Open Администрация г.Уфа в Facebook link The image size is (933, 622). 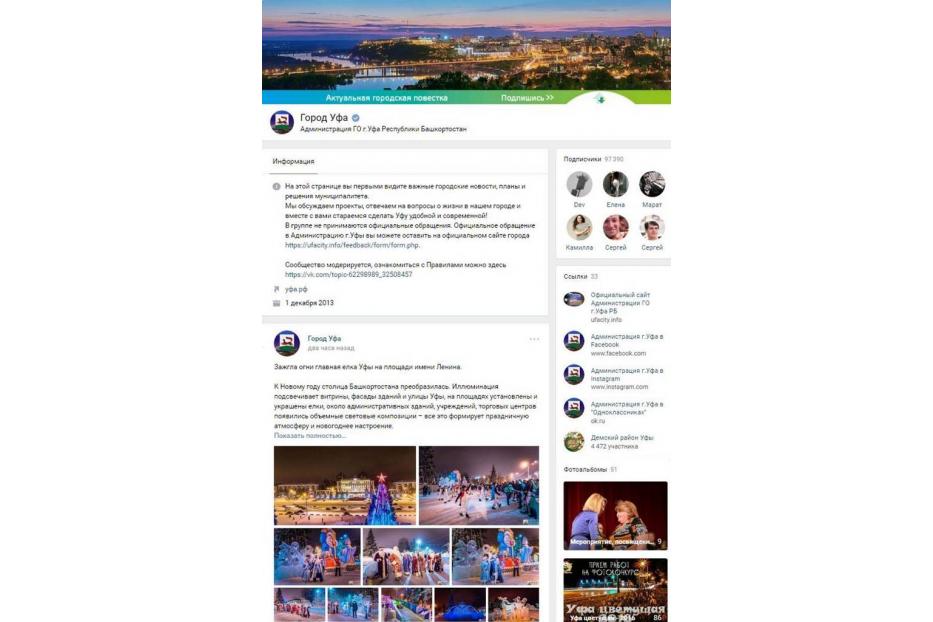pyautogui.click(x=626, y=340)
